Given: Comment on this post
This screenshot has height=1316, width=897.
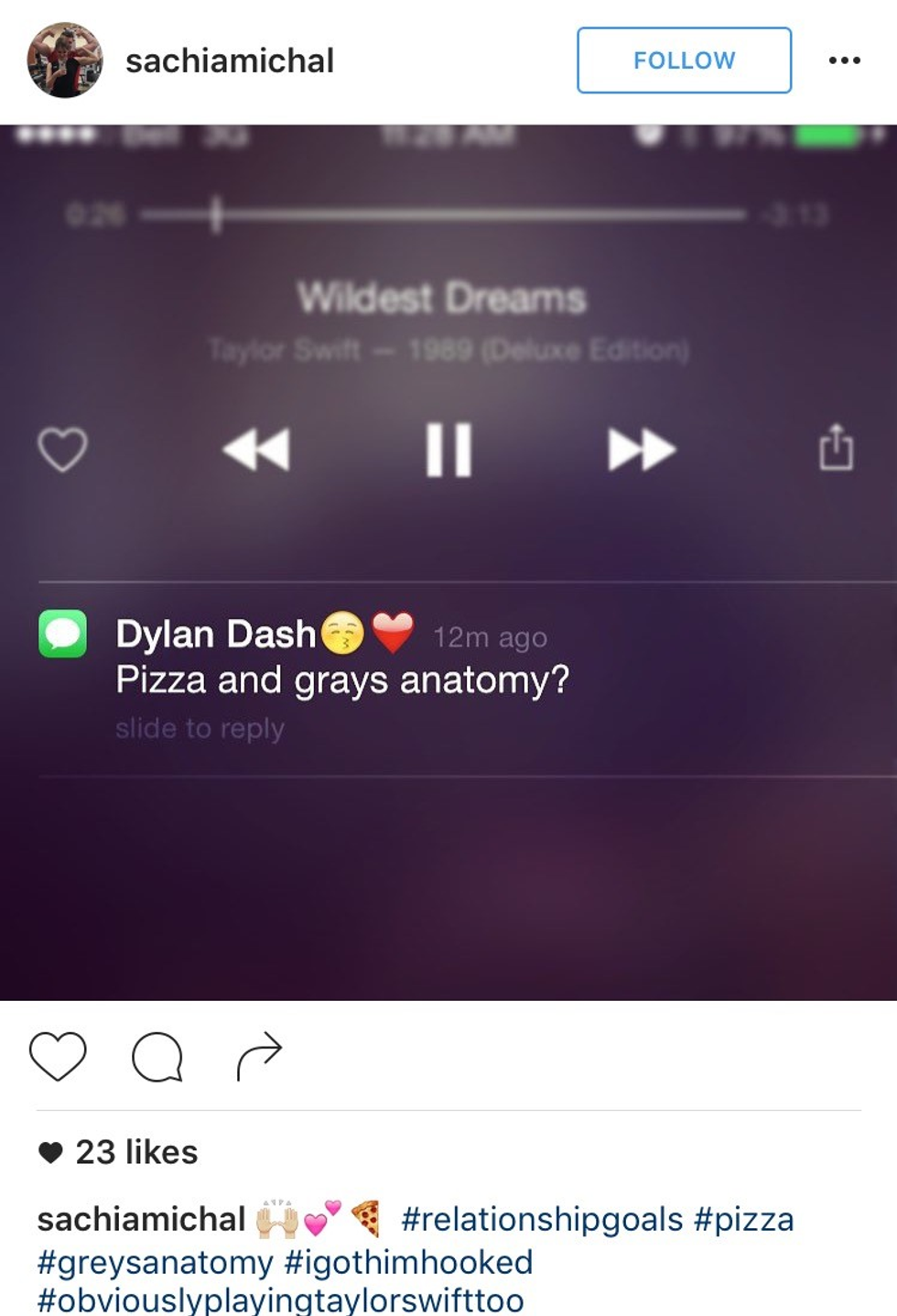Looking at the screenshot, I should (x=157, y=1057).
